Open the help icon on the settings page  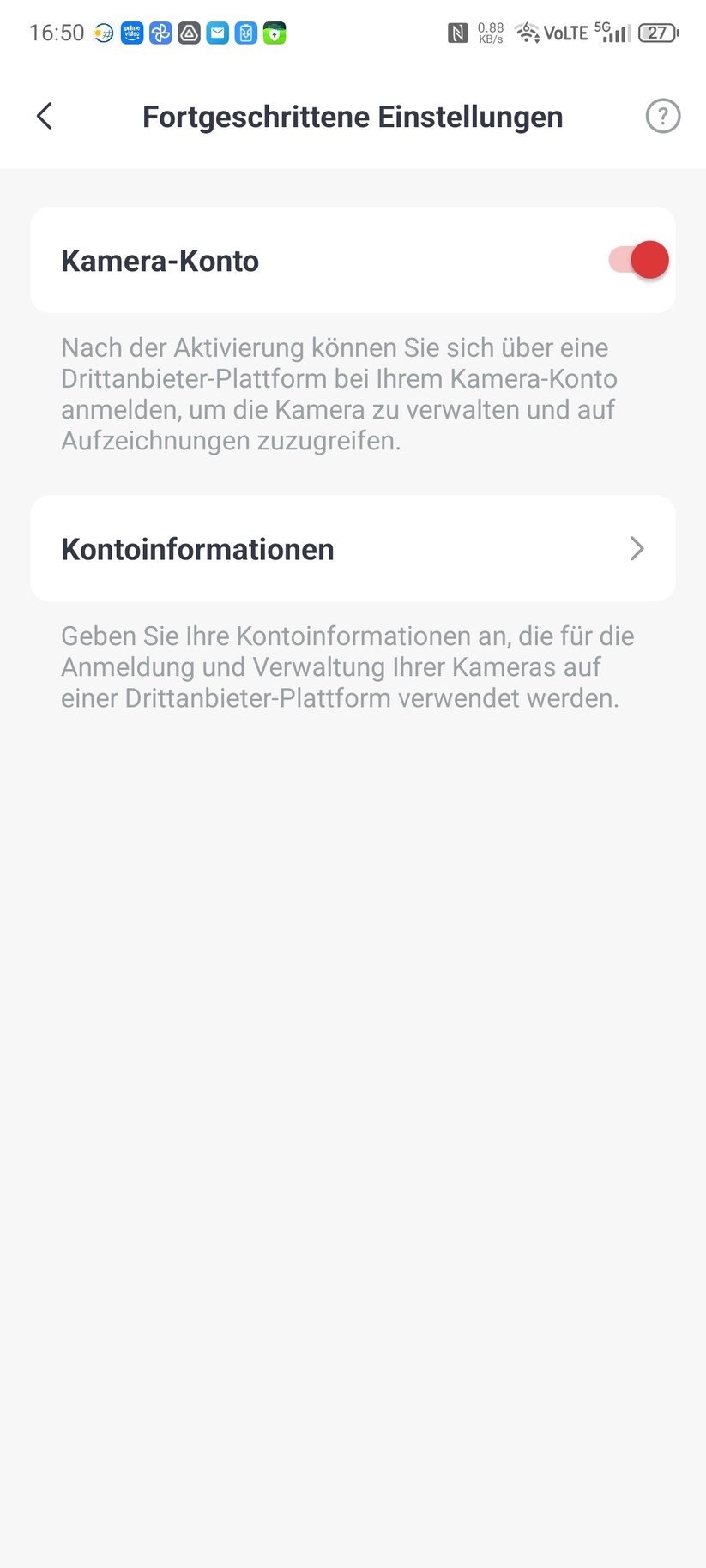pyautogui.click(x=662, y=116)
